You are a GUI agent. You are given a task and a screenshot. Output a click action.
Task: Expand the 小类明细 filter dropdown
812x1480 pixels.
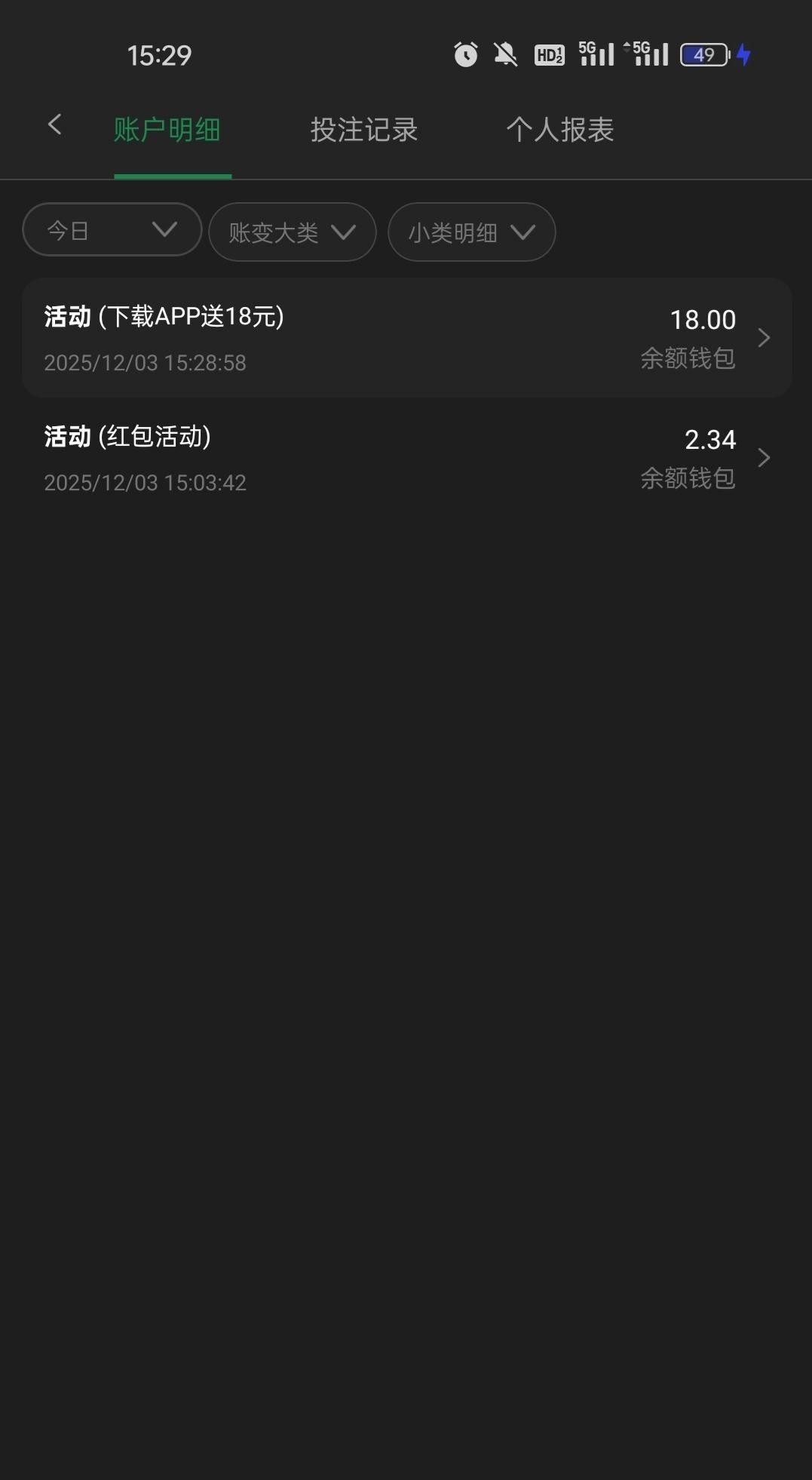coord(471,232)
